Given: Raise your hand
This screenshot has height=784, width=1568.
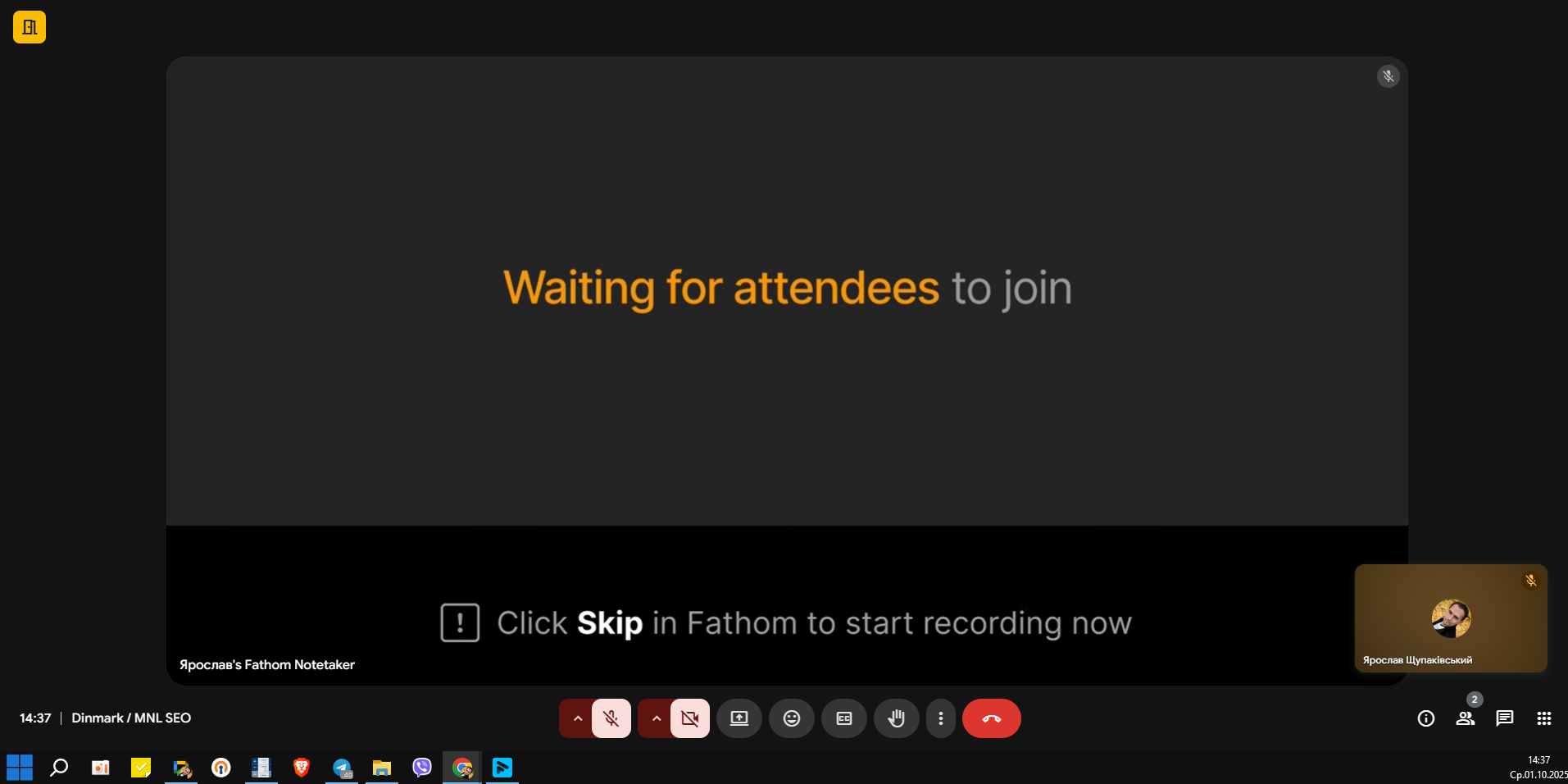Looking at the screenshot, I should (x=897, y=718).
